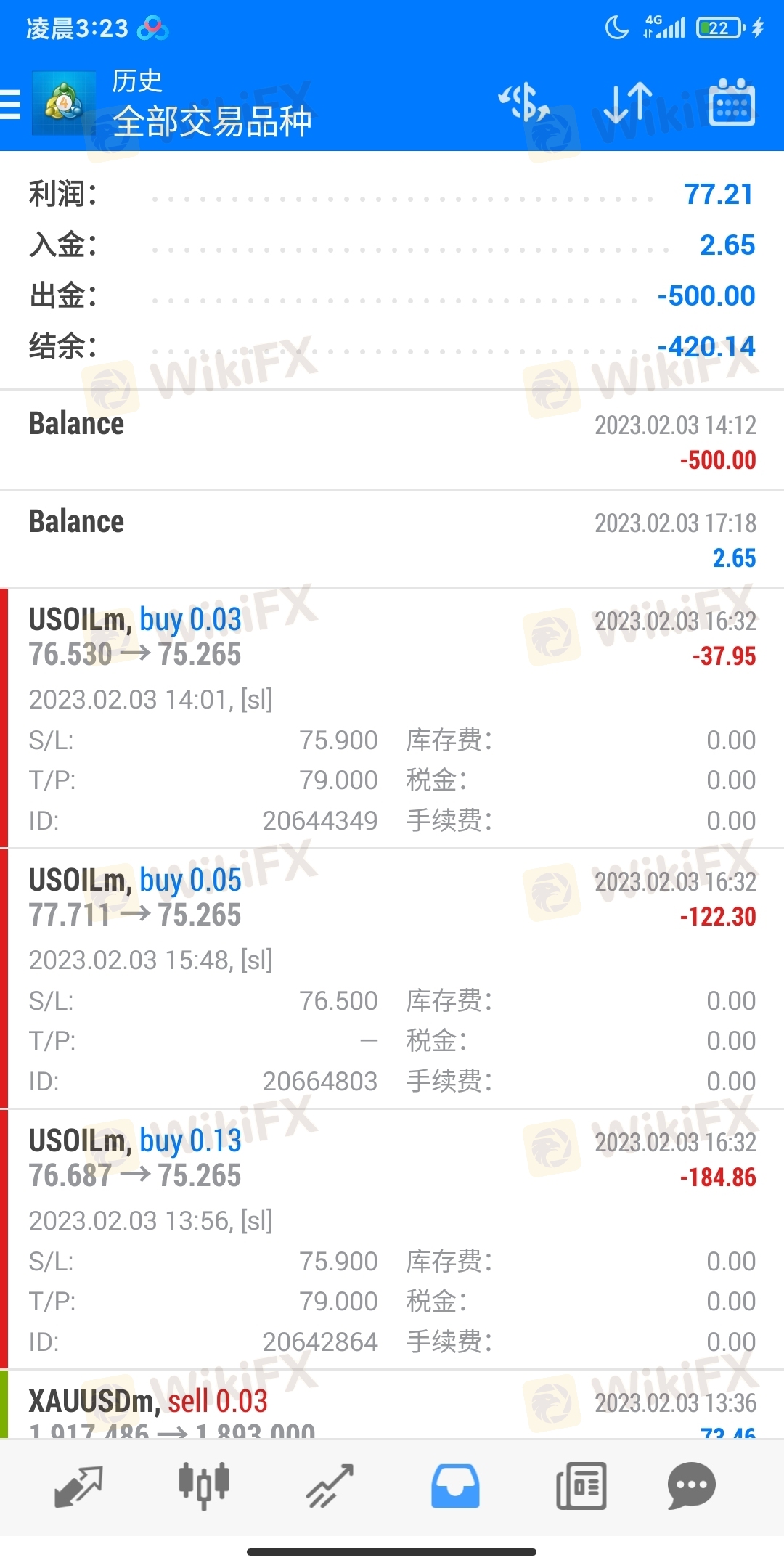Tap the History inbox tab
The width and height of the screenshot is (784, 1568).
point(455,1486)
